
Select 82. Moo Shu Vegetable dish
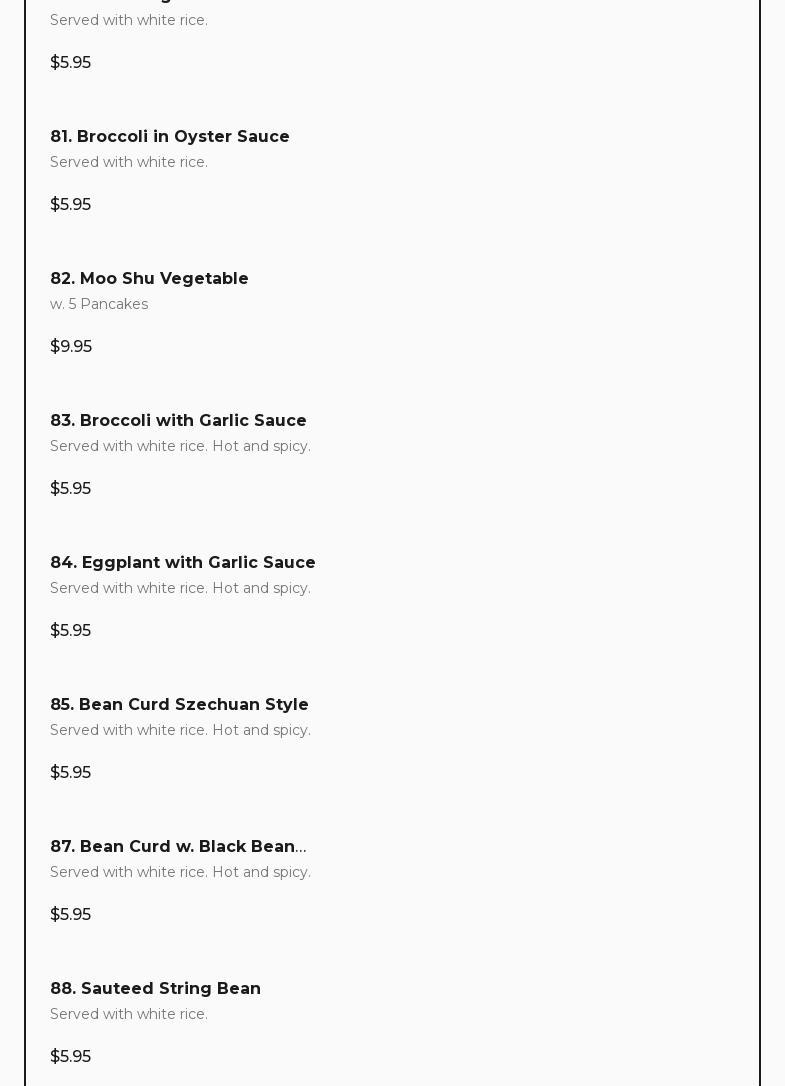pos(149,279)
